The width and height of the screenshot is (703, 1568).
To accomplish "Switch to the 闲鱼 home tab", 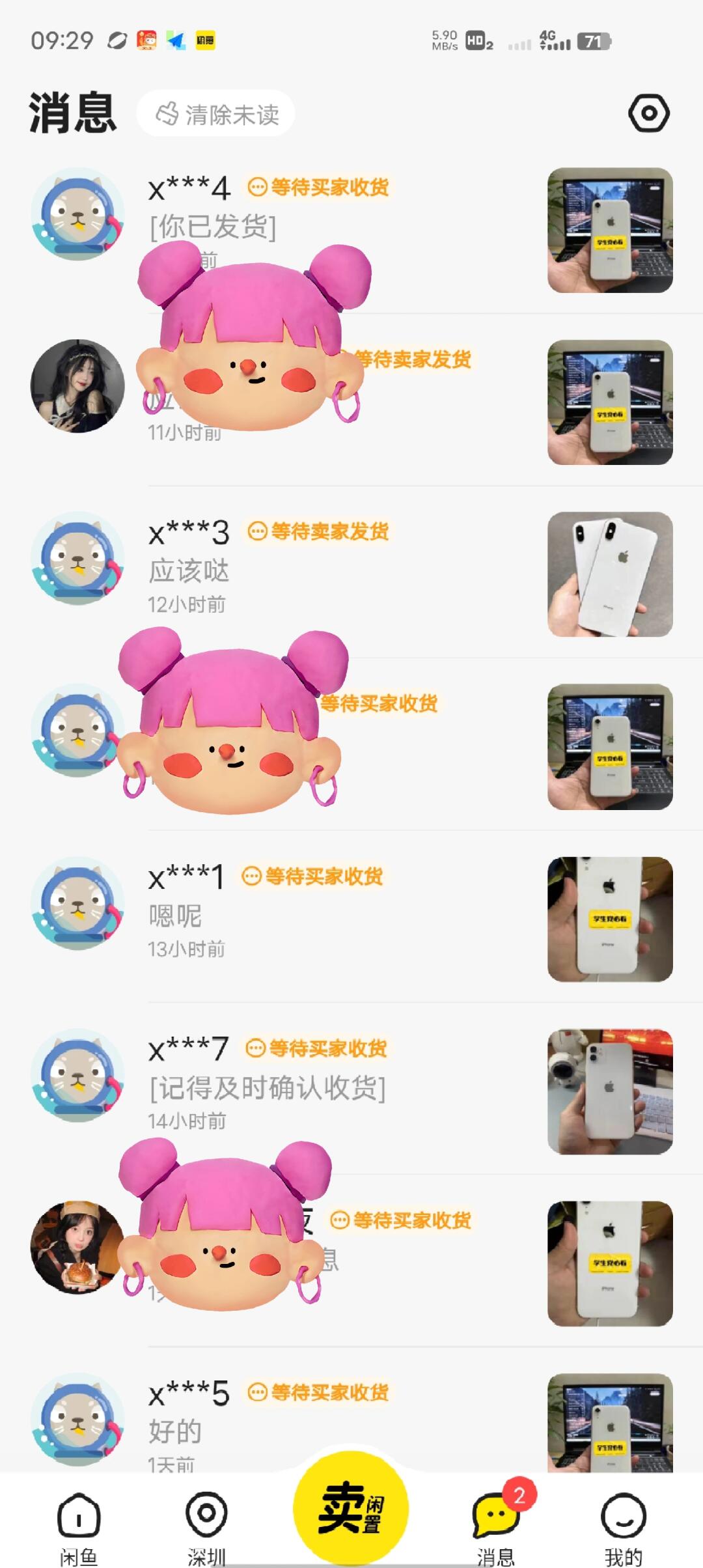I will (x=79, y=1527).
